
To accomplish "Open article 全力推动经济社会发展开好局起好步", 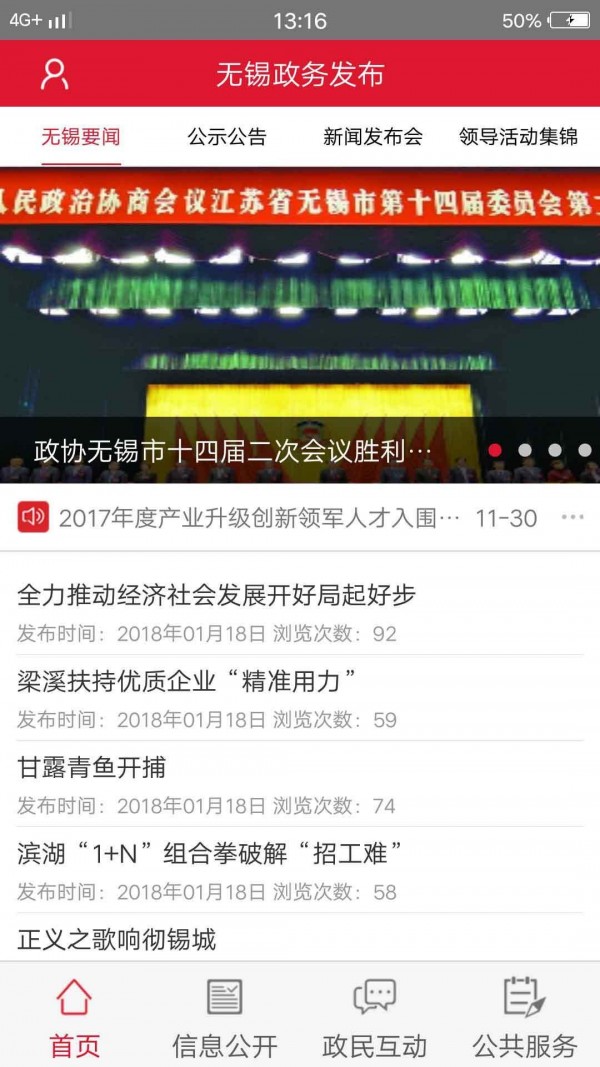I will pyautogui.click(x=216, y=595).
